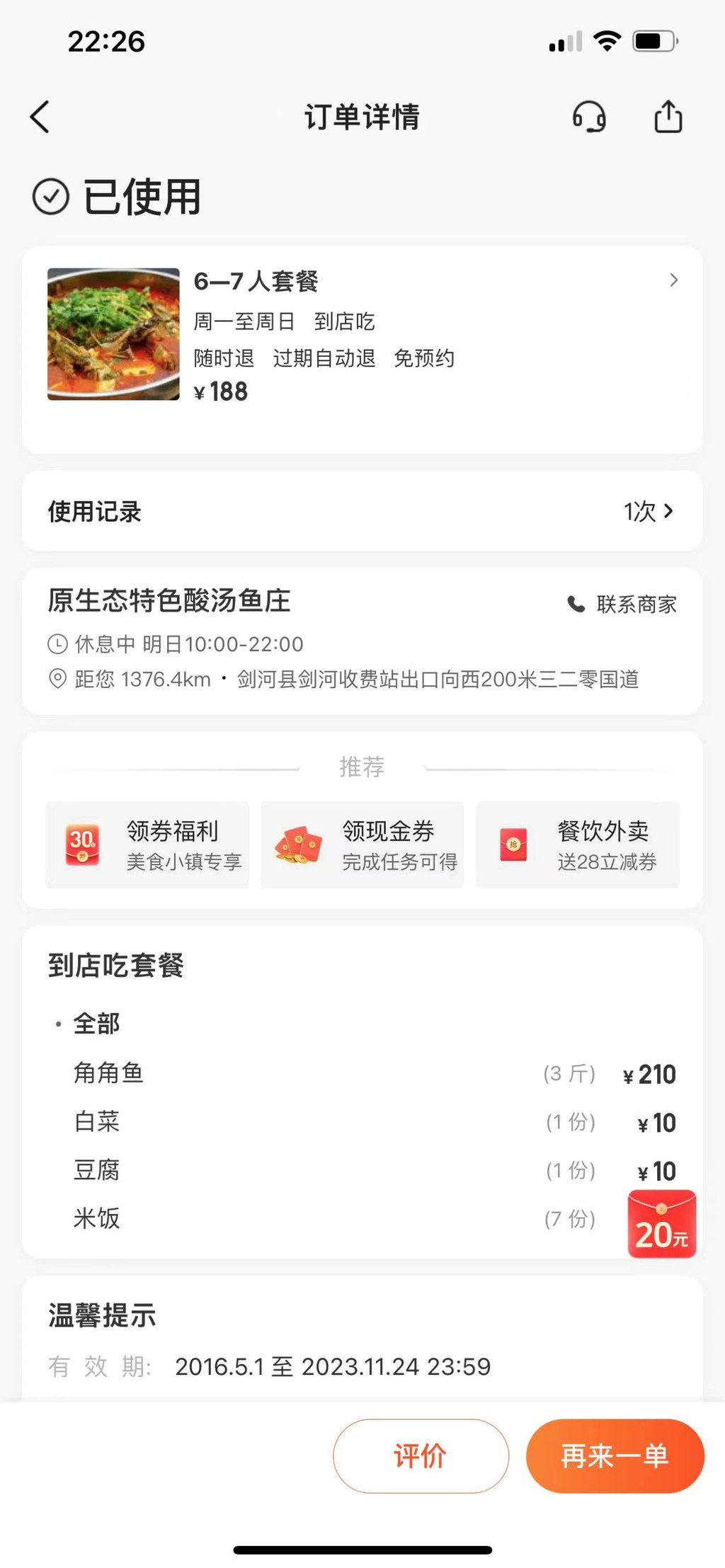Open 餐饮外卖 takeout offer

[x=578, y=845]
